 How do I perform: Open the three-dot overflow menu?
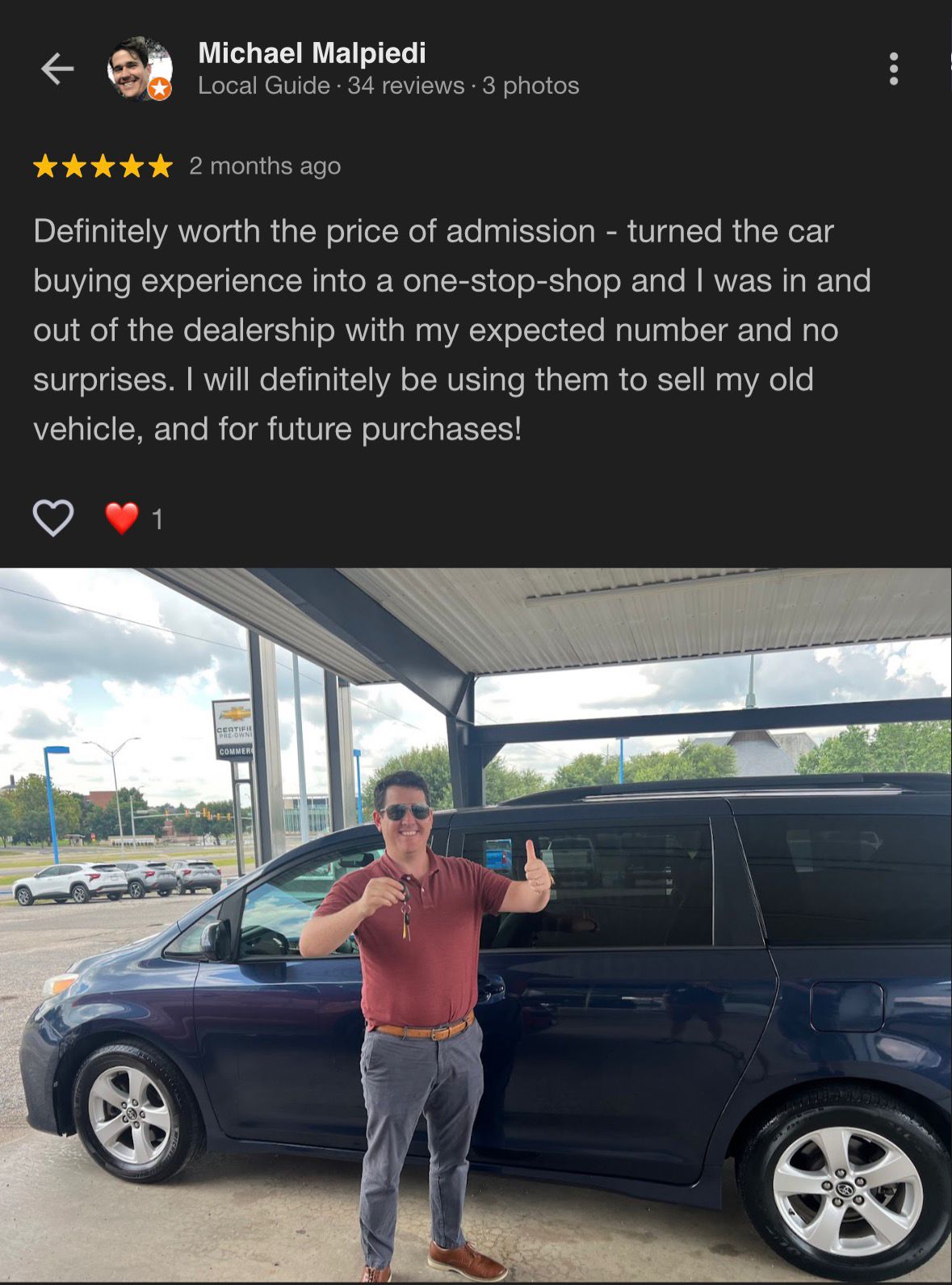click(893, 69)
